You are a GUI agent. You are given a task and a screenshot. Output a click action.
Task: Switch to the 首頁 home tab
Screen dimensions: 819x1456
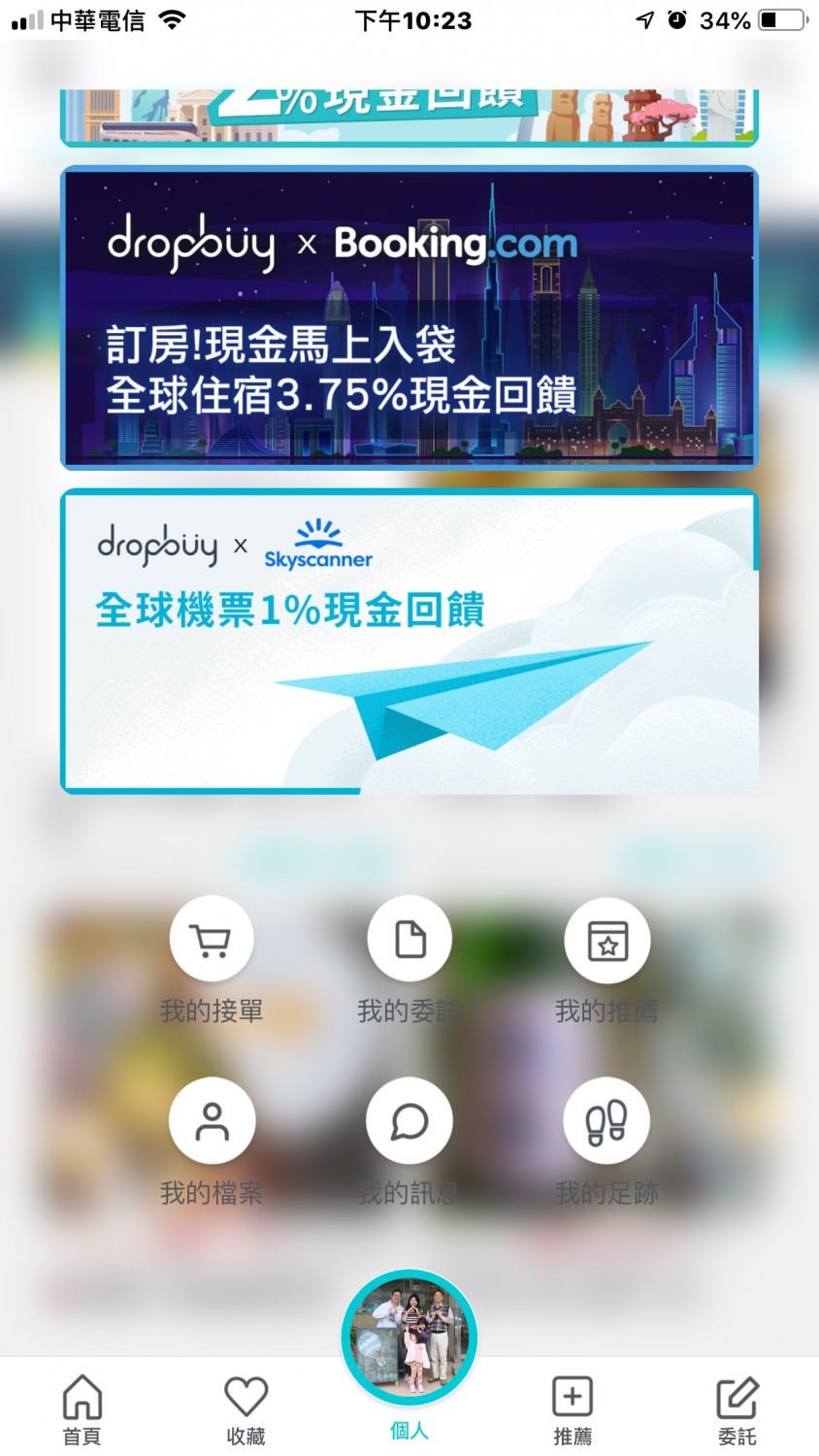[x=82, y=1409]
